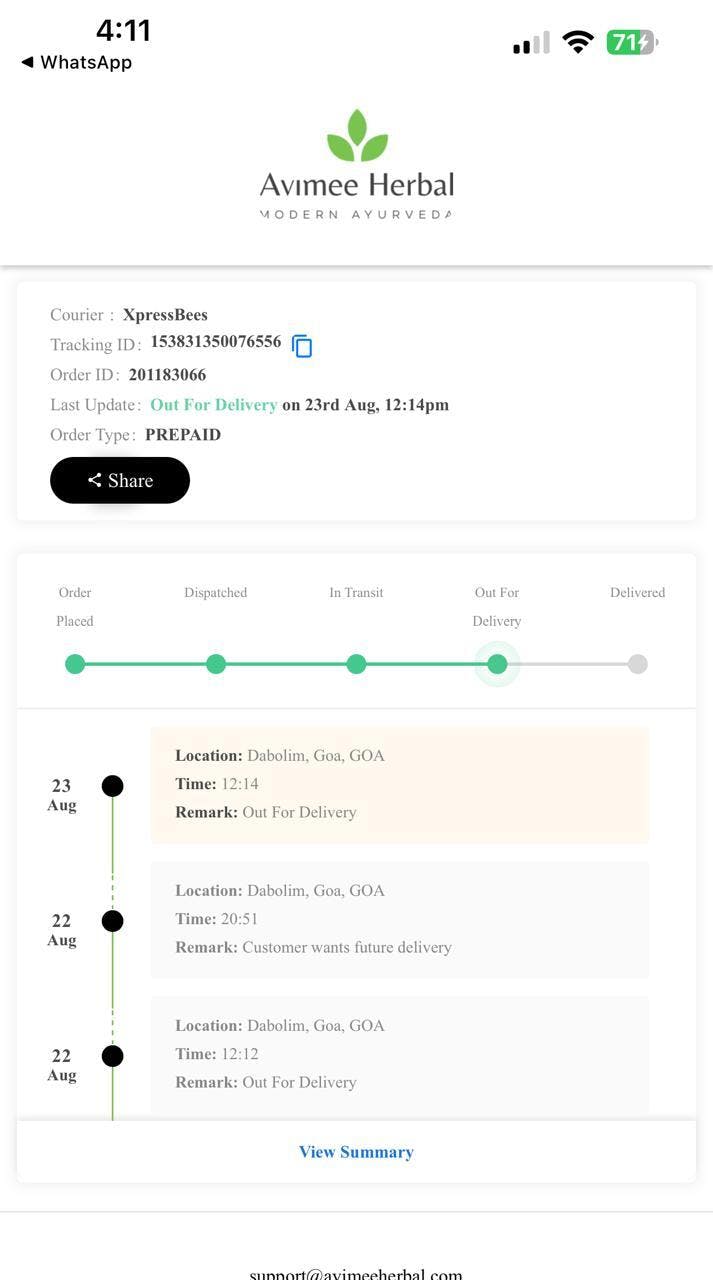The width and height of the screenshot is (713, 1280).
Task: Email support@avimeeherbal.com
Action: click(356, 1274)
